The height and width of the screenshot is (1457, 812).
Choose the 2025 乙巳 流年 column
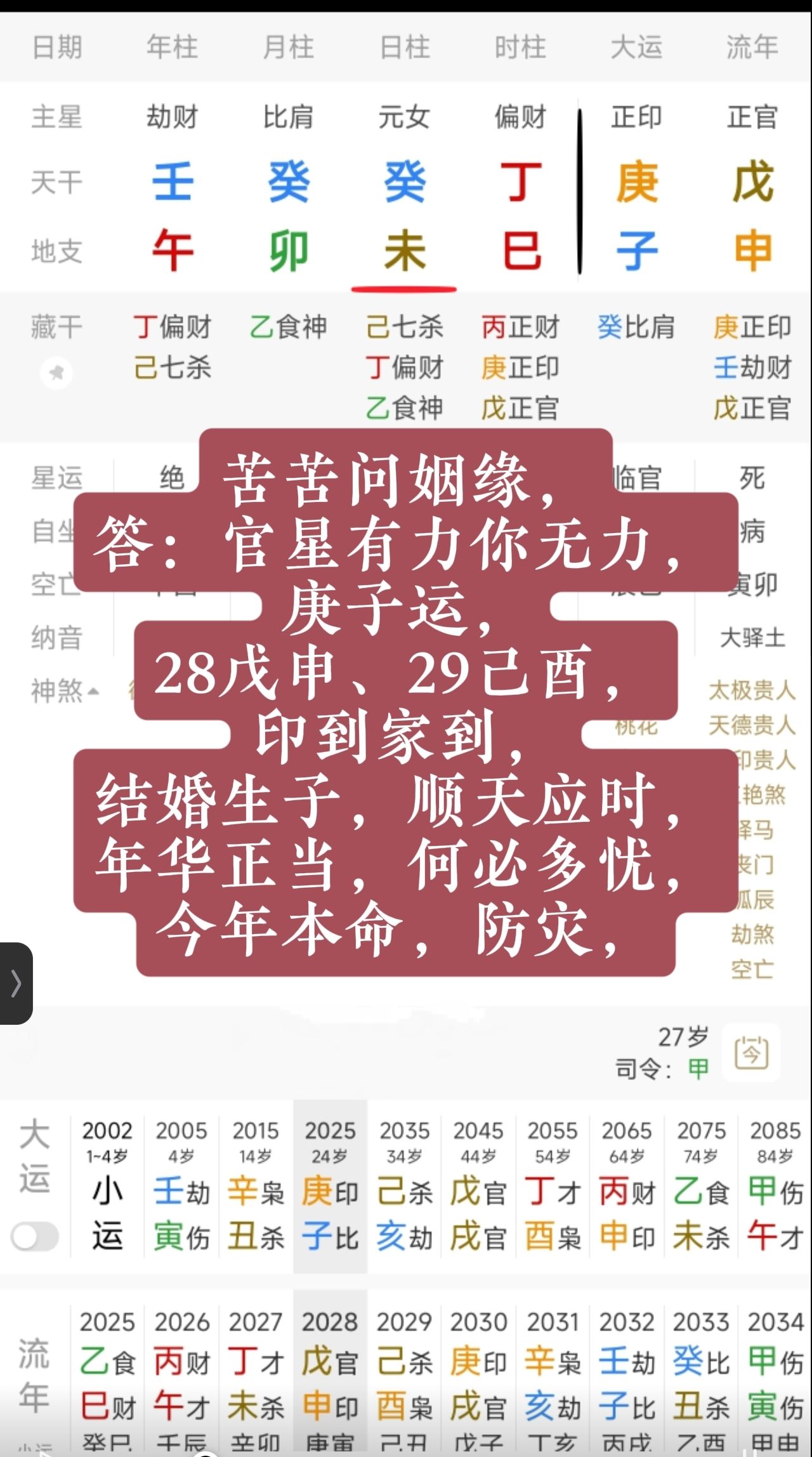point(107,1371)
